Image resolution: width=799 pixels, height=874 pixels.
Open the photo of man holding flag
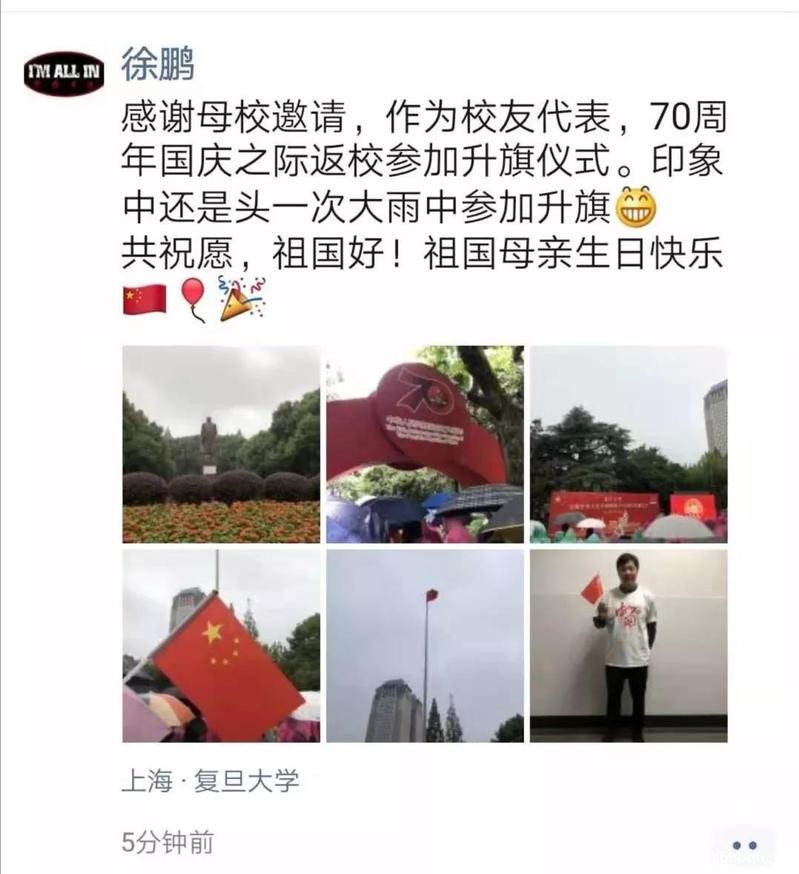tap(628, 646)
